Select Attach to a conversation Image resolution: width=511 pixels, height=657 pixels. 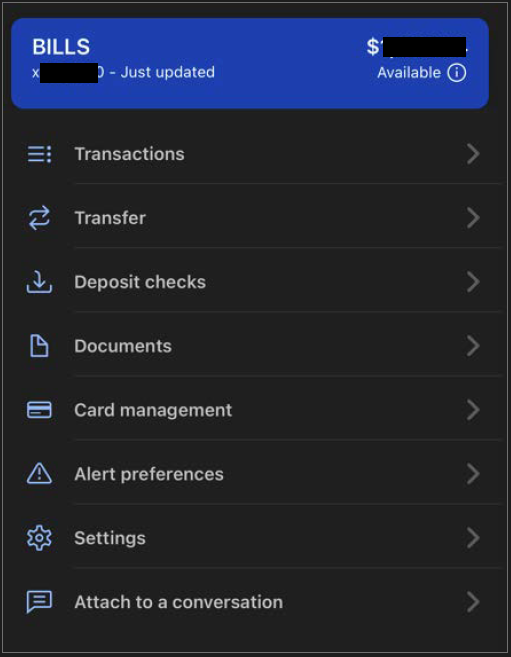(256, 602)
